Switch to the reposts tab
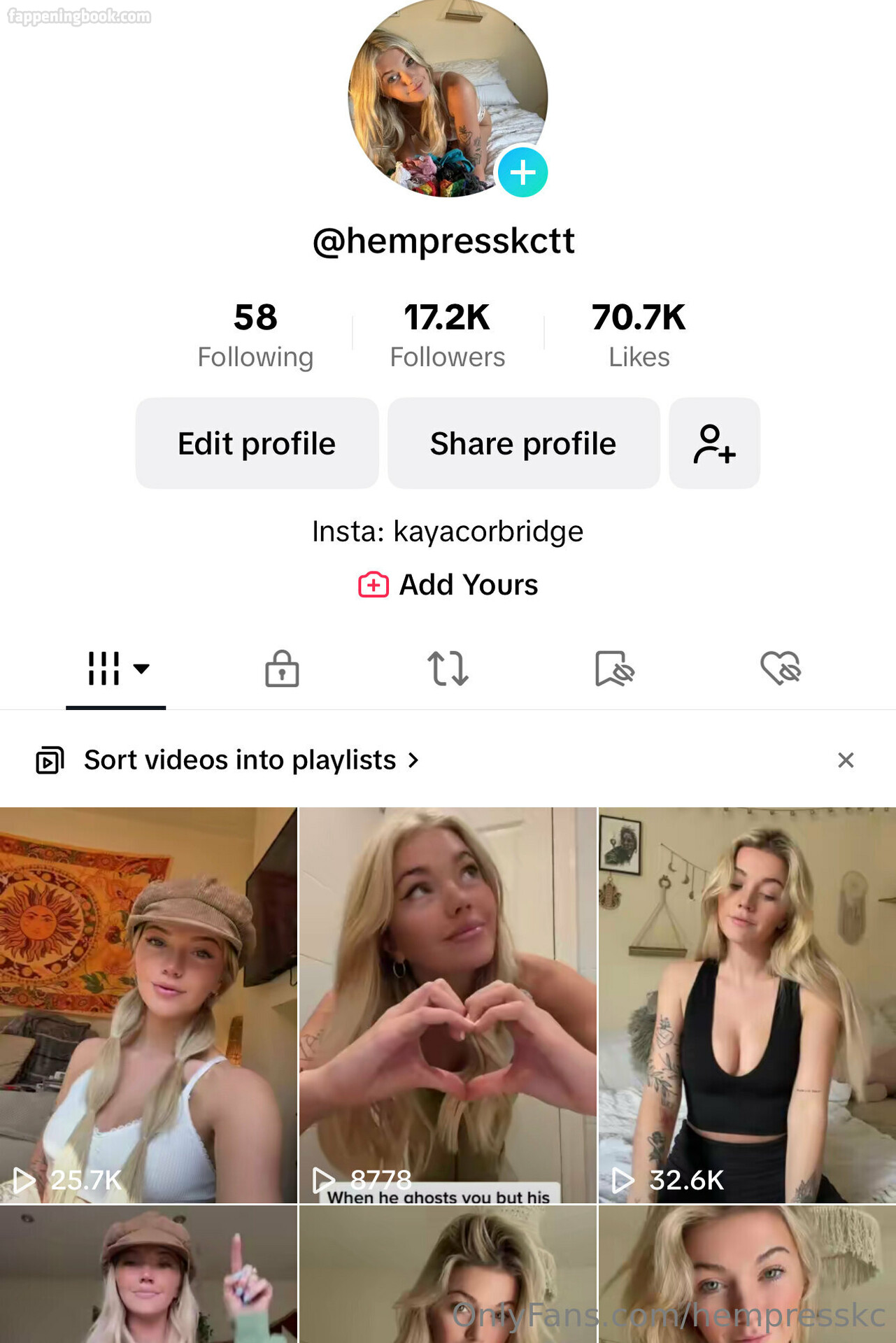896x1343 pixels. pyautogui.click(x=448, y=668)
